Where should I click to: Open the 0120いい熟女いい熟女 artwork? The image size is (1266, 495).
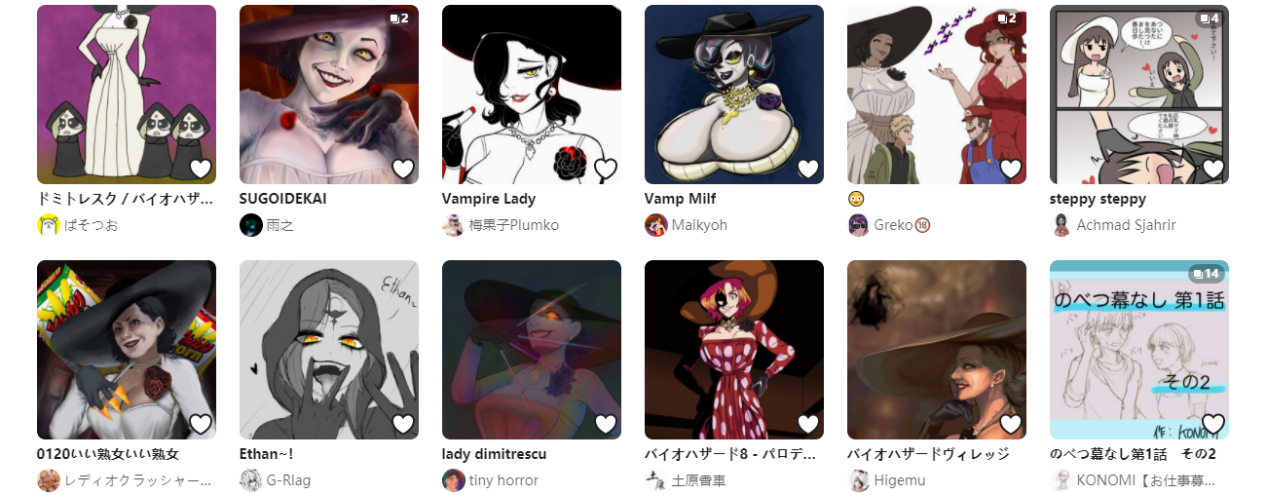click(126, 349)
